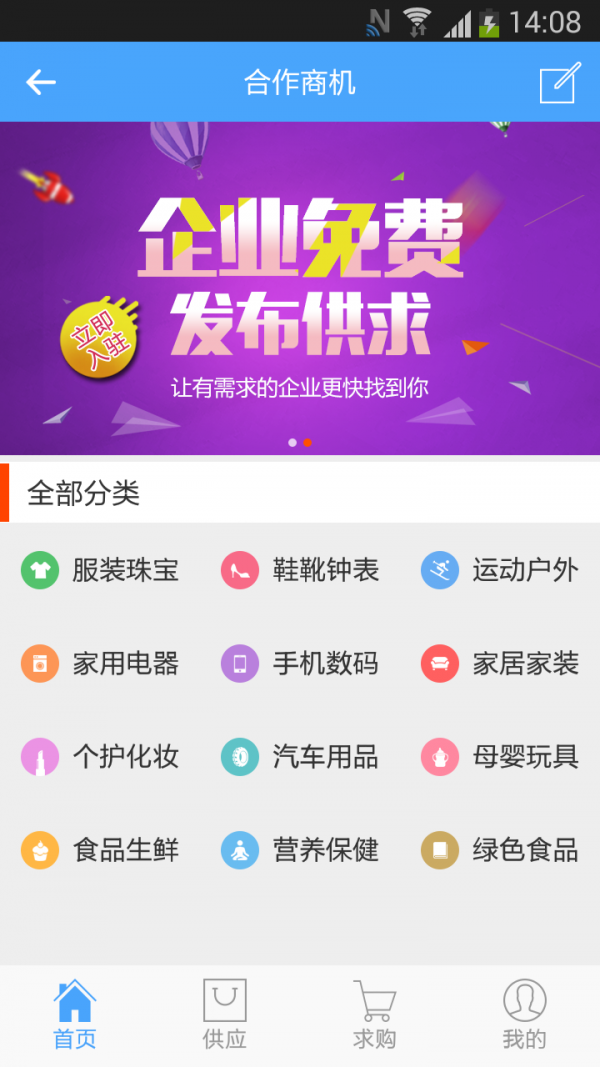Image resolution: width=600 pixels, height=1067 pixels.
Task: Open the 母婴玩具 category
Action: 500,757
